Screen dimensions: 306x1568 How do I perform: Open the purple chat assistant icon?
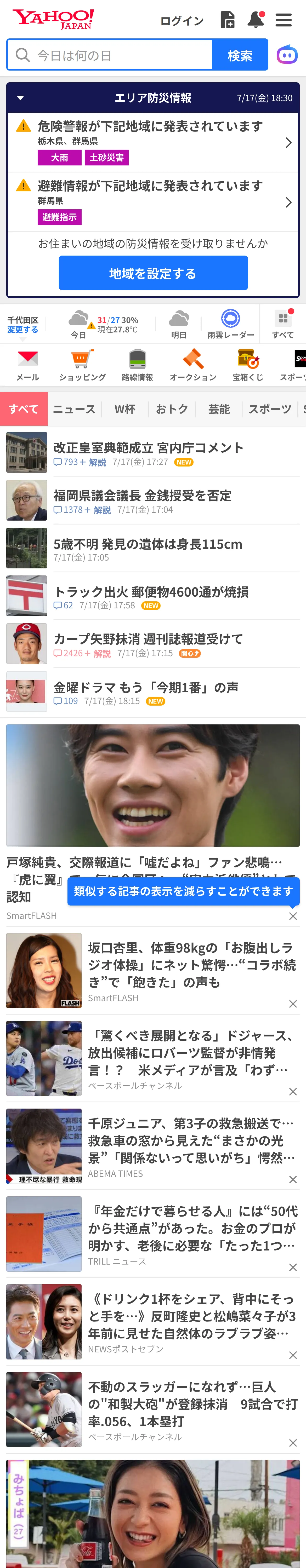(287, 55)
